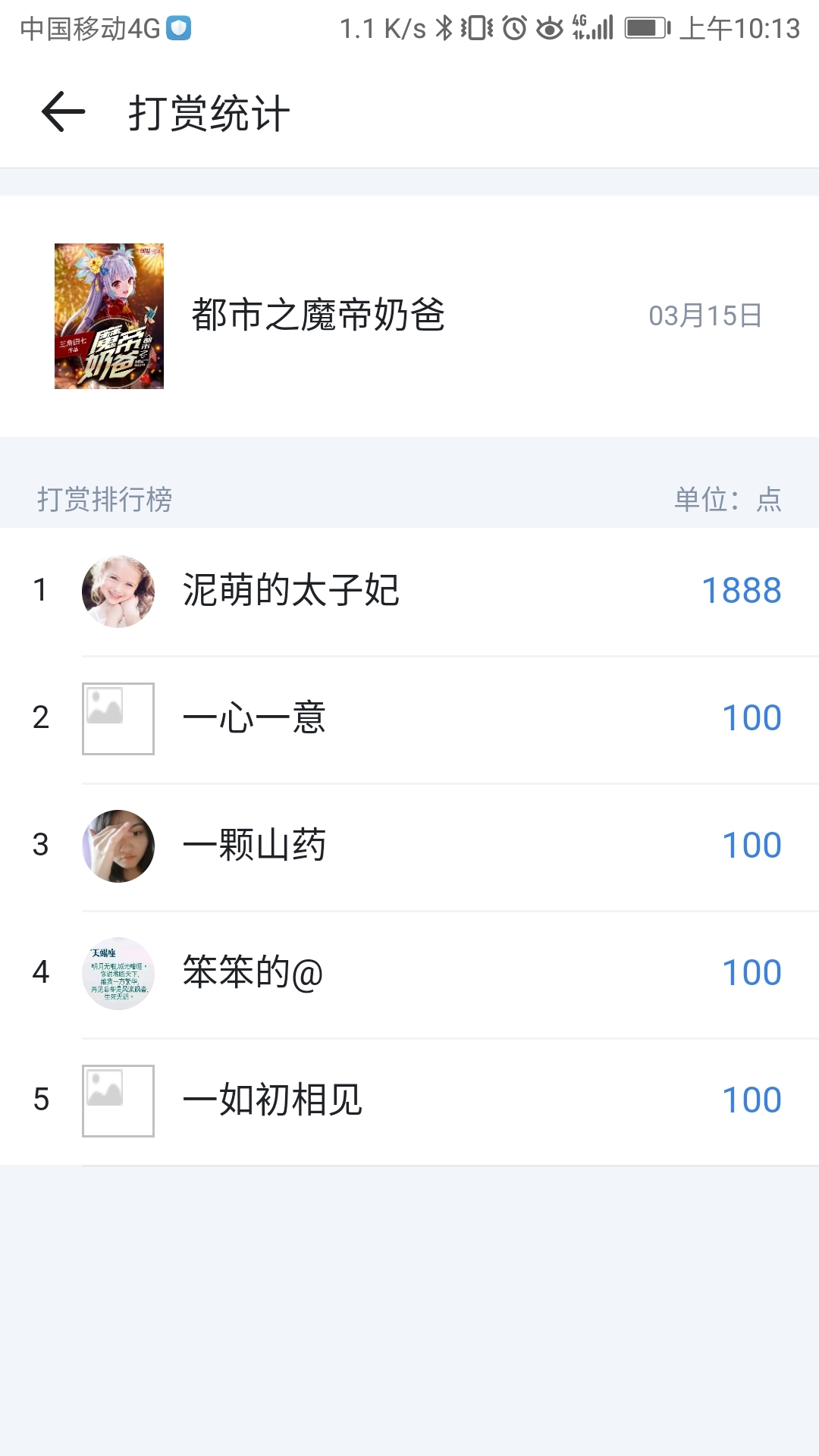Viewport: 819px width, 1456px height.
Task: Go back from 打赏统计 page
Action: [x=63, y=112]
